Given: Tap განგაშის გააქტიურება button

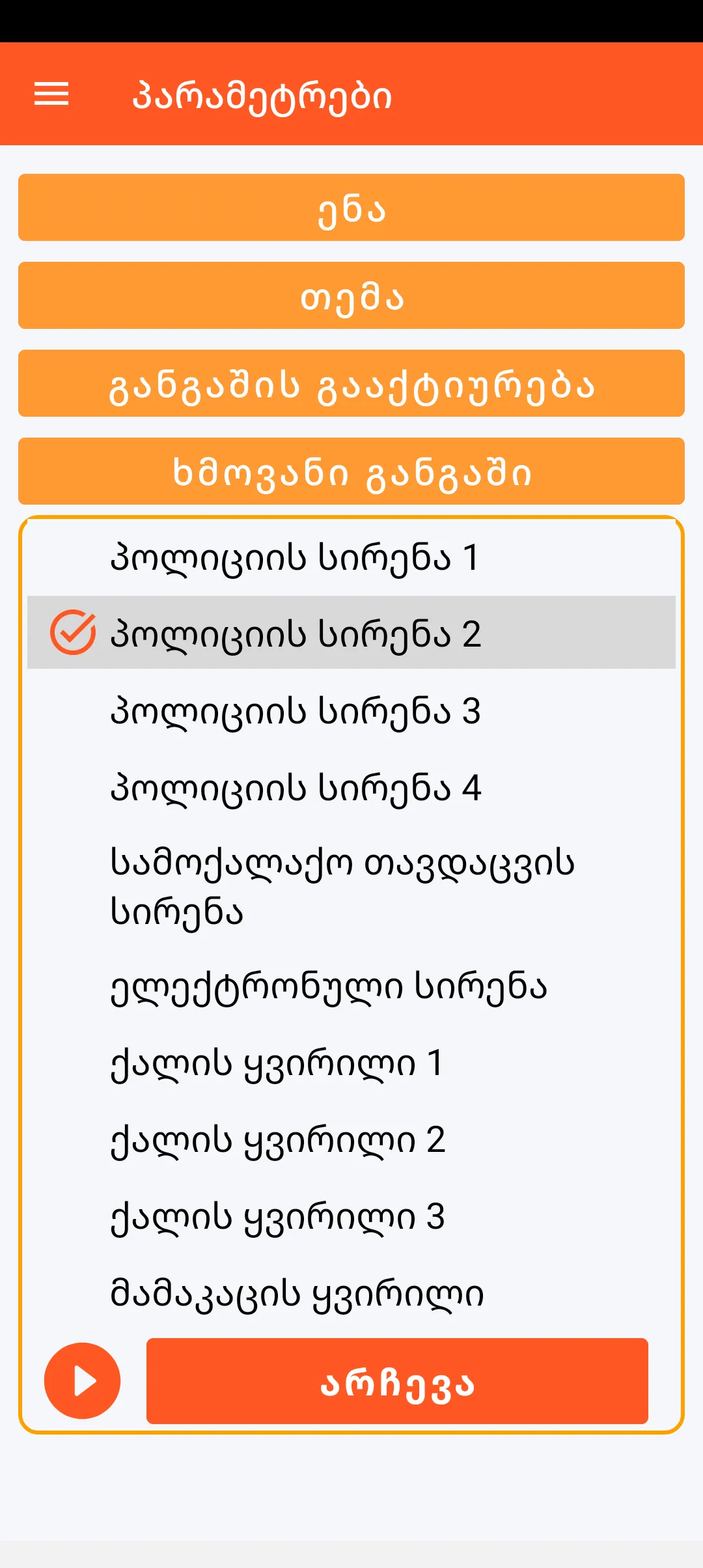Looking at the screenshot, I should point(351,384).
